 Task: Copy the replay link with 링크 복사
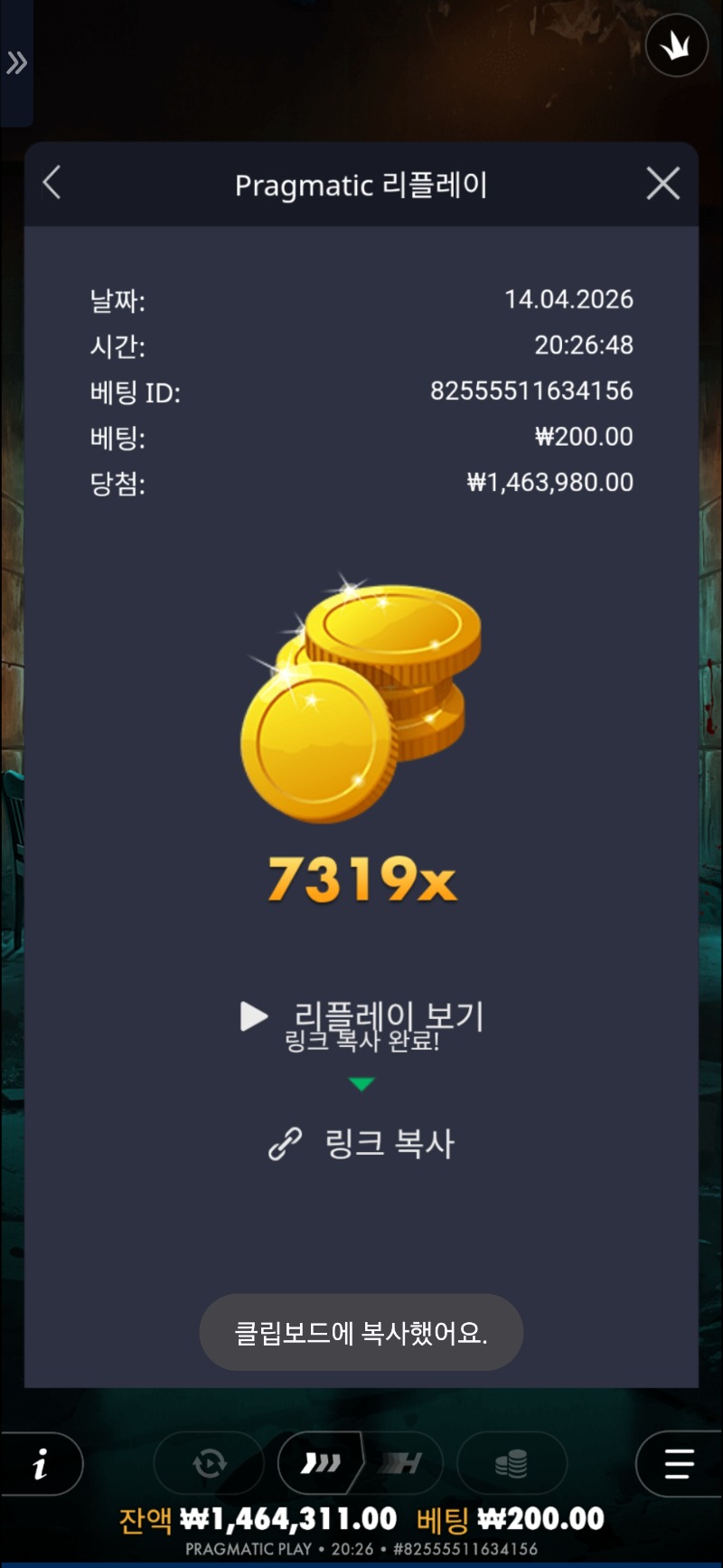click(x=361, y=1144)
